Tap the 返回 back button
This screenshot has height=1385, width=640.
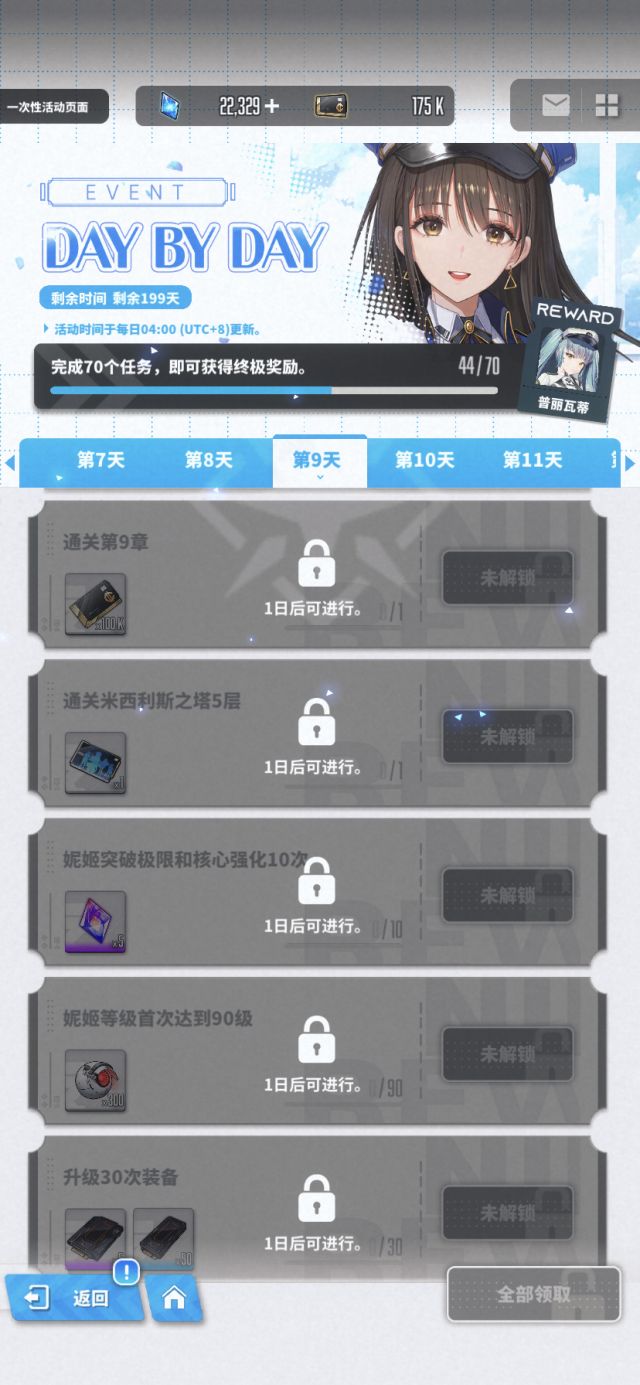pos(75,1298)
